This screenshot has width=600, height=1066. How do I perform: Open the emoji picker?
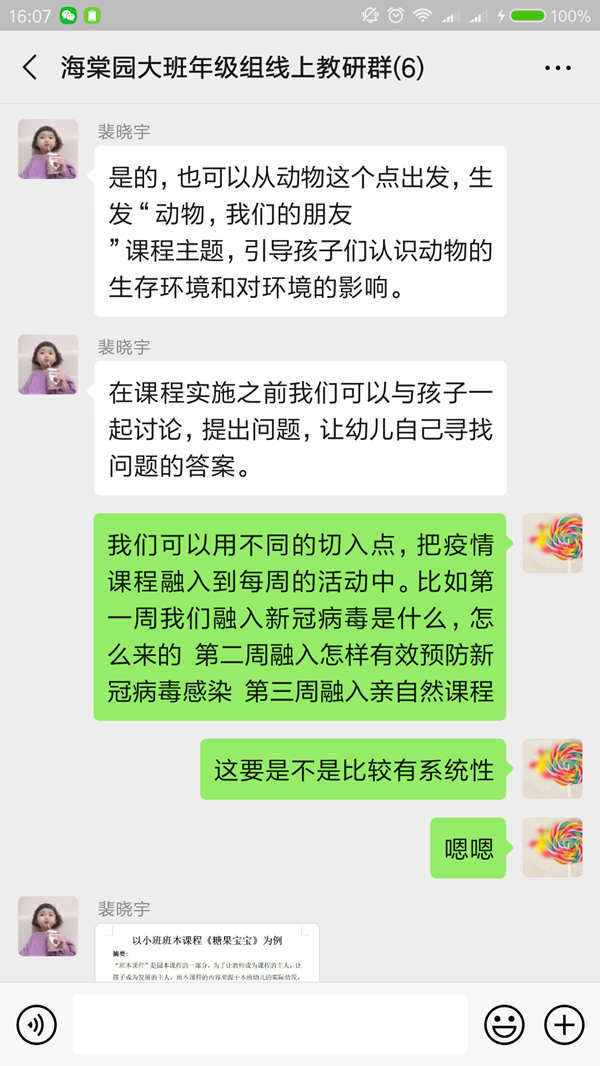tap(504, 1025)
